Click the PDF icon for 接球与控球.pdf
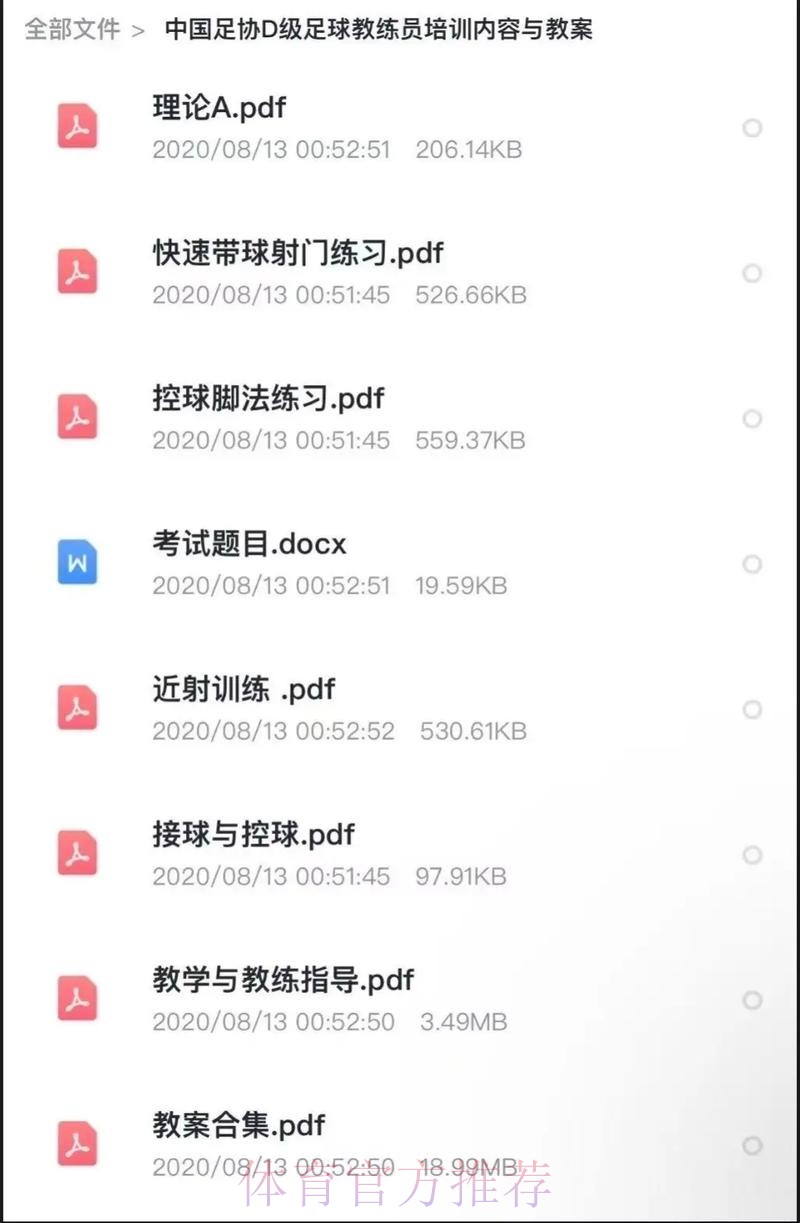Image resolution: width=800 pixels, height=1223 pixels. 77,852
